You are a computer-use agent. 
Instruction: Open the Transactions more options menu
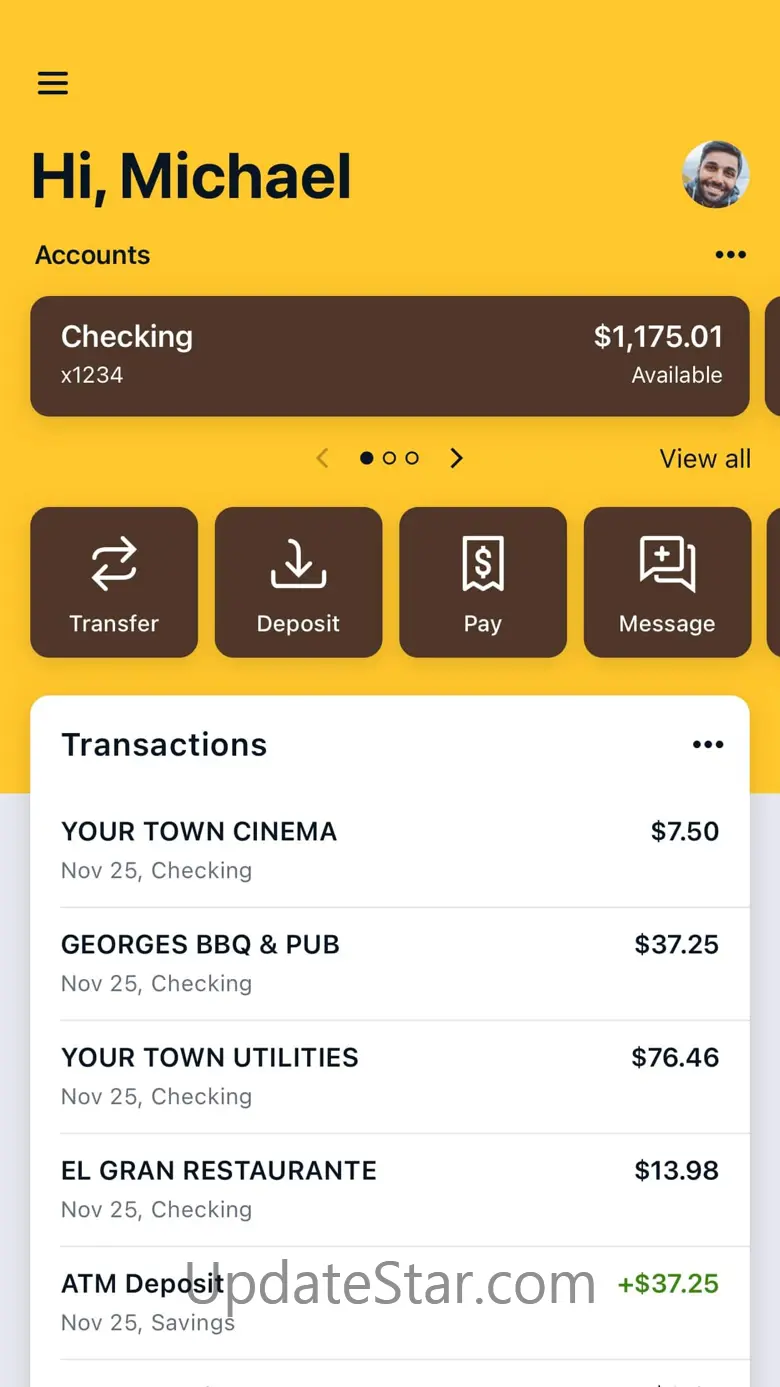pyautogui.click(x=708, y=745)
